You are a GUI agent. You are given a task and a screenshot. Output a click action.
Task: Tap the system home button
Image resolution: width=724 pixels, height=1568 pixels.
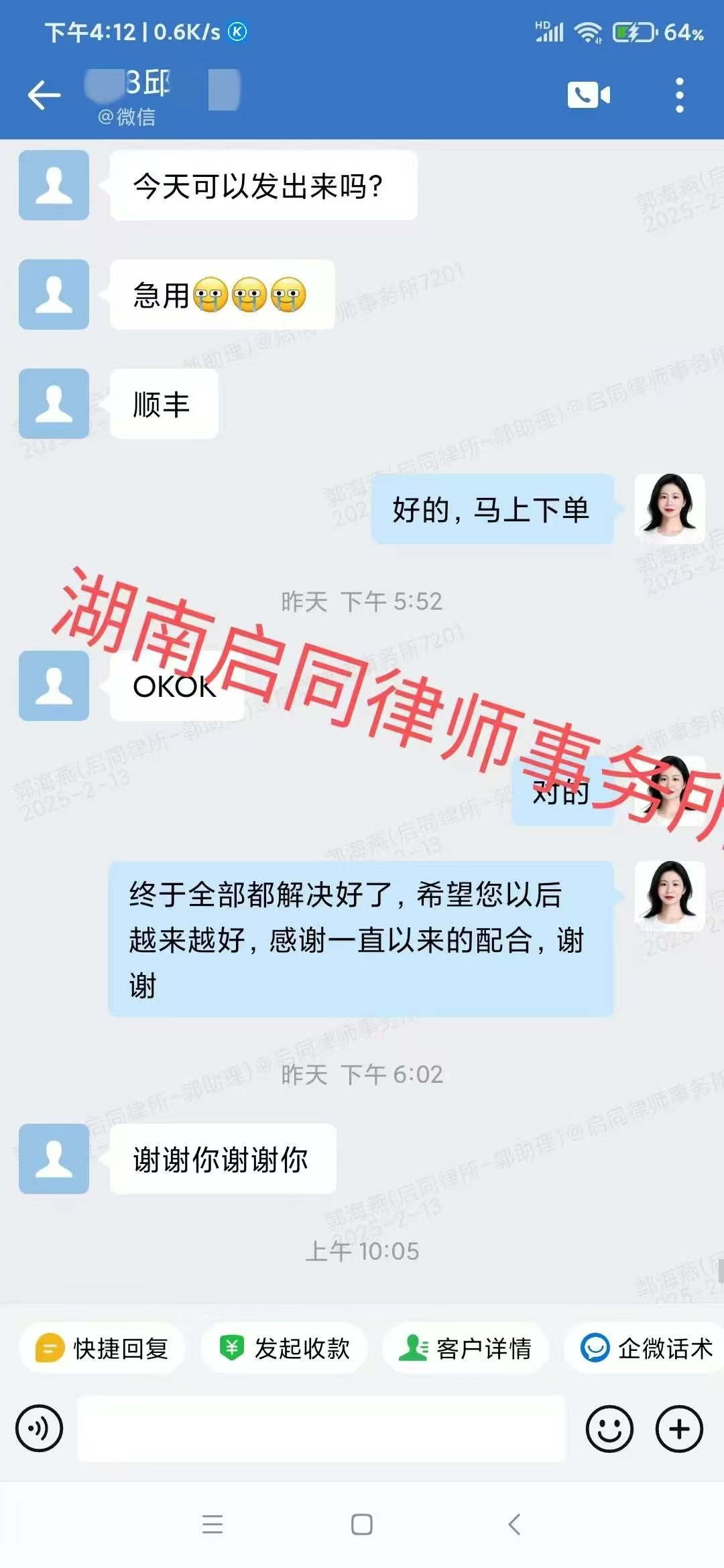[362, 1524]
